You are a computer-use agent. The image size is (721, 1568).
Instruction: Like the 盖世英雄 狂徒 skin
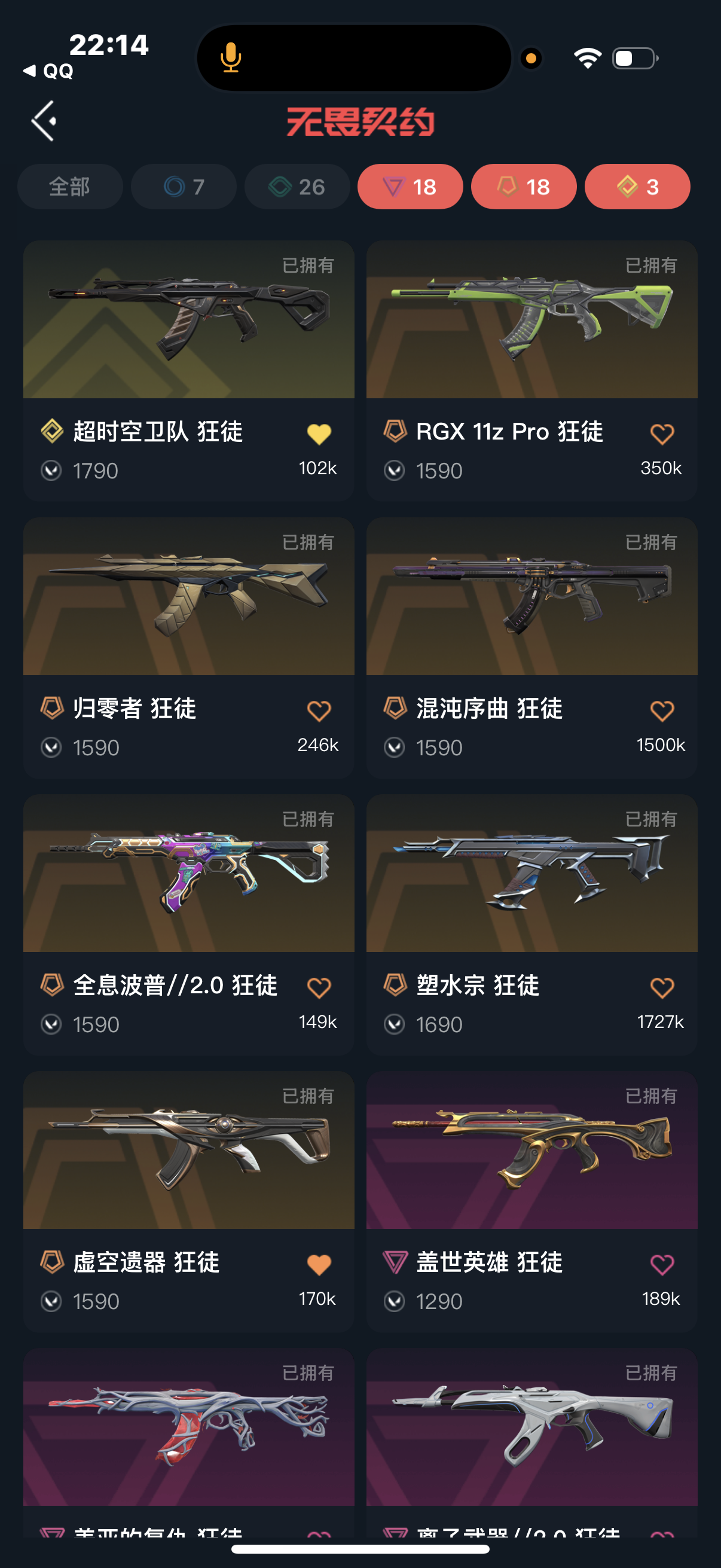662,1265
